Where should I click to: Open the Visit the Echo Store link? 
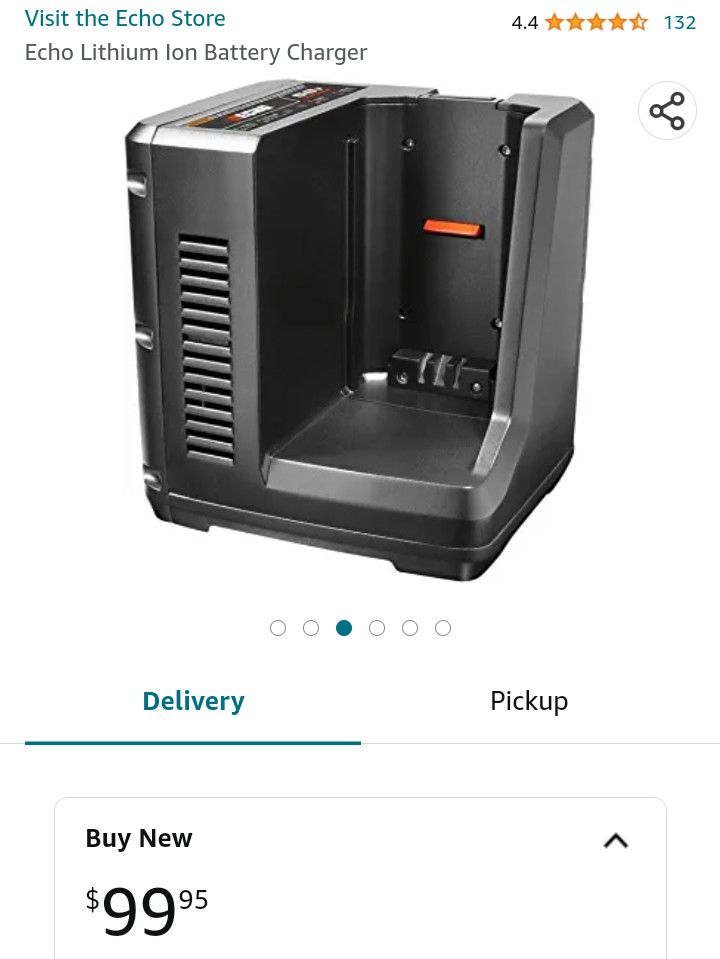pyautogui.click(x=125, y=18)
